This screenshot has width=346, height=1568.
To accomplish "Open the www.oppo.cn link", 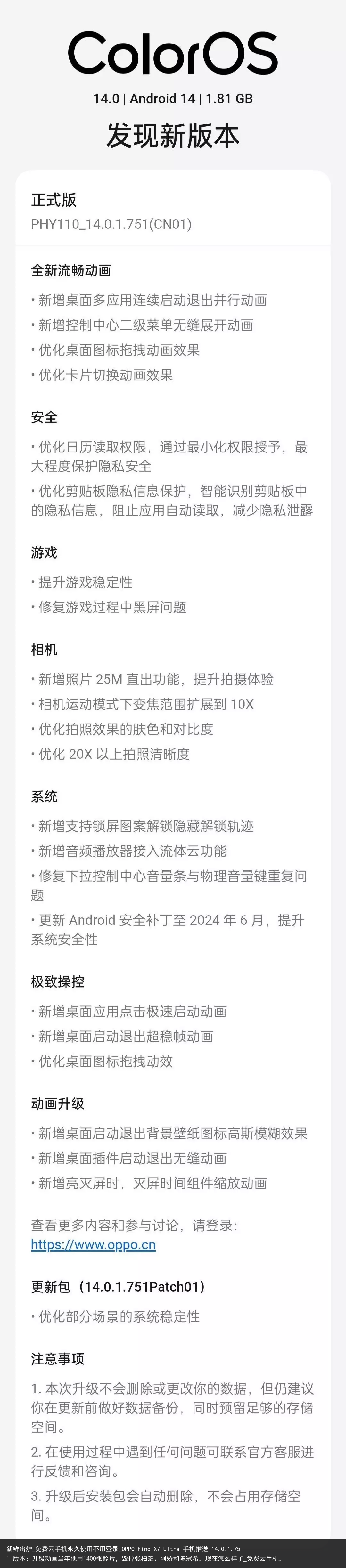I will click(x=93, y=1245).
